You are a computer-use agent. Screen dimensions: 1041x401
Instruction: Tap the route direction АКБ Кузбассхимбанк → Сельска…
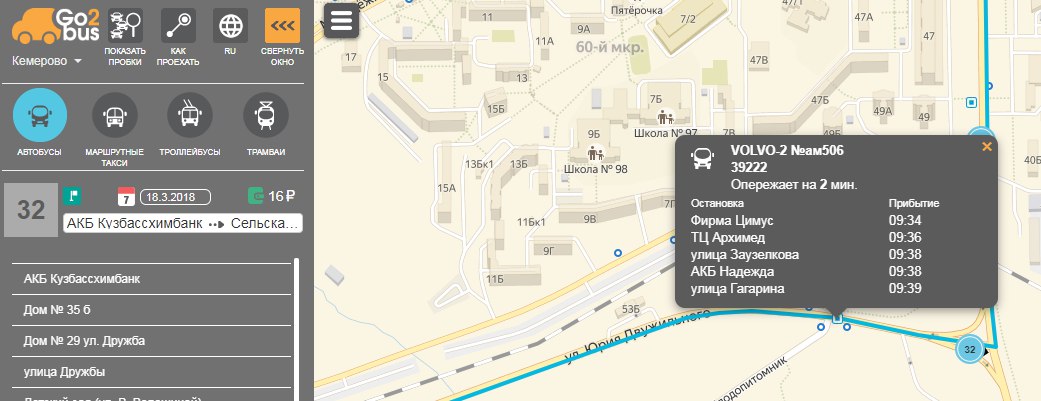point(182,223)
